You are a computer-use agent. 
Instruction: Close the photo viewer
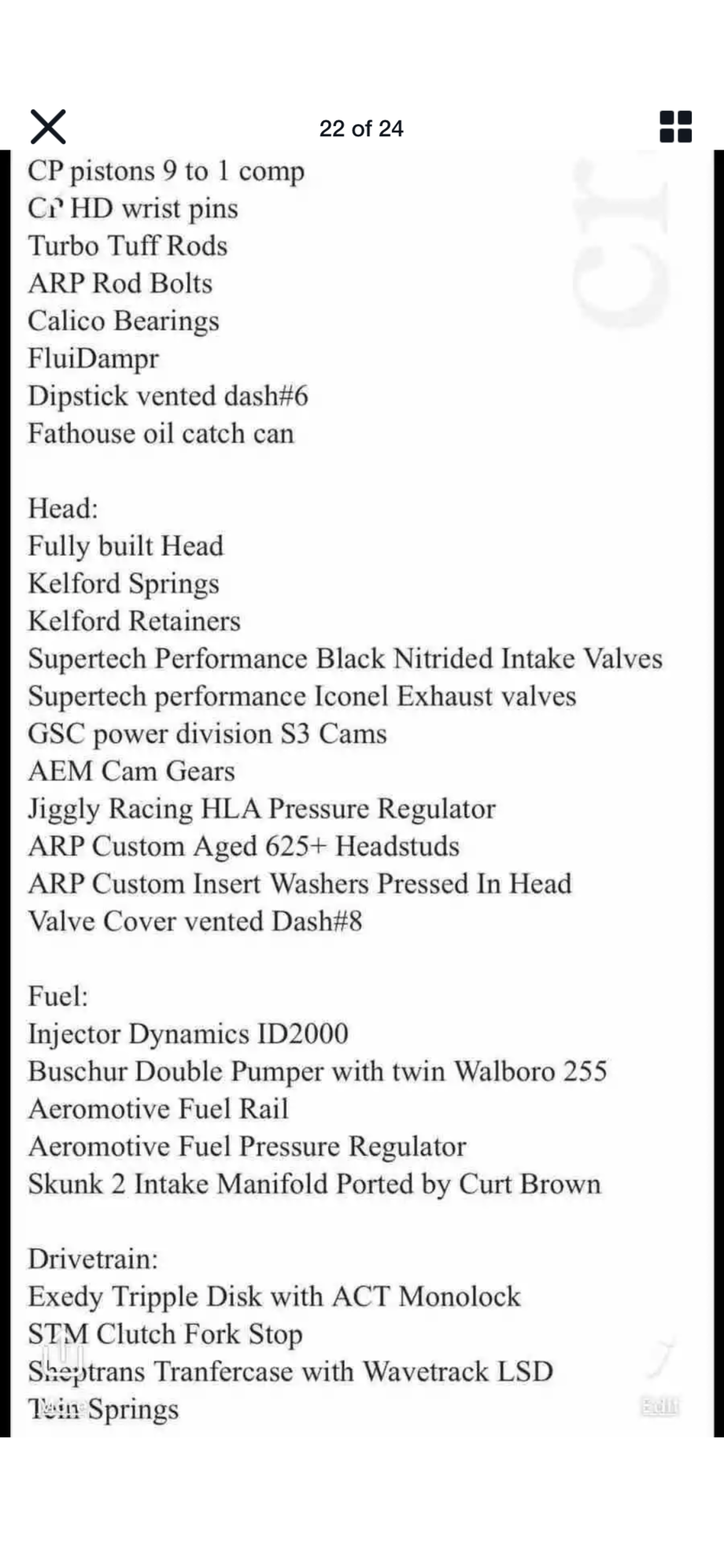click(48, 127)
